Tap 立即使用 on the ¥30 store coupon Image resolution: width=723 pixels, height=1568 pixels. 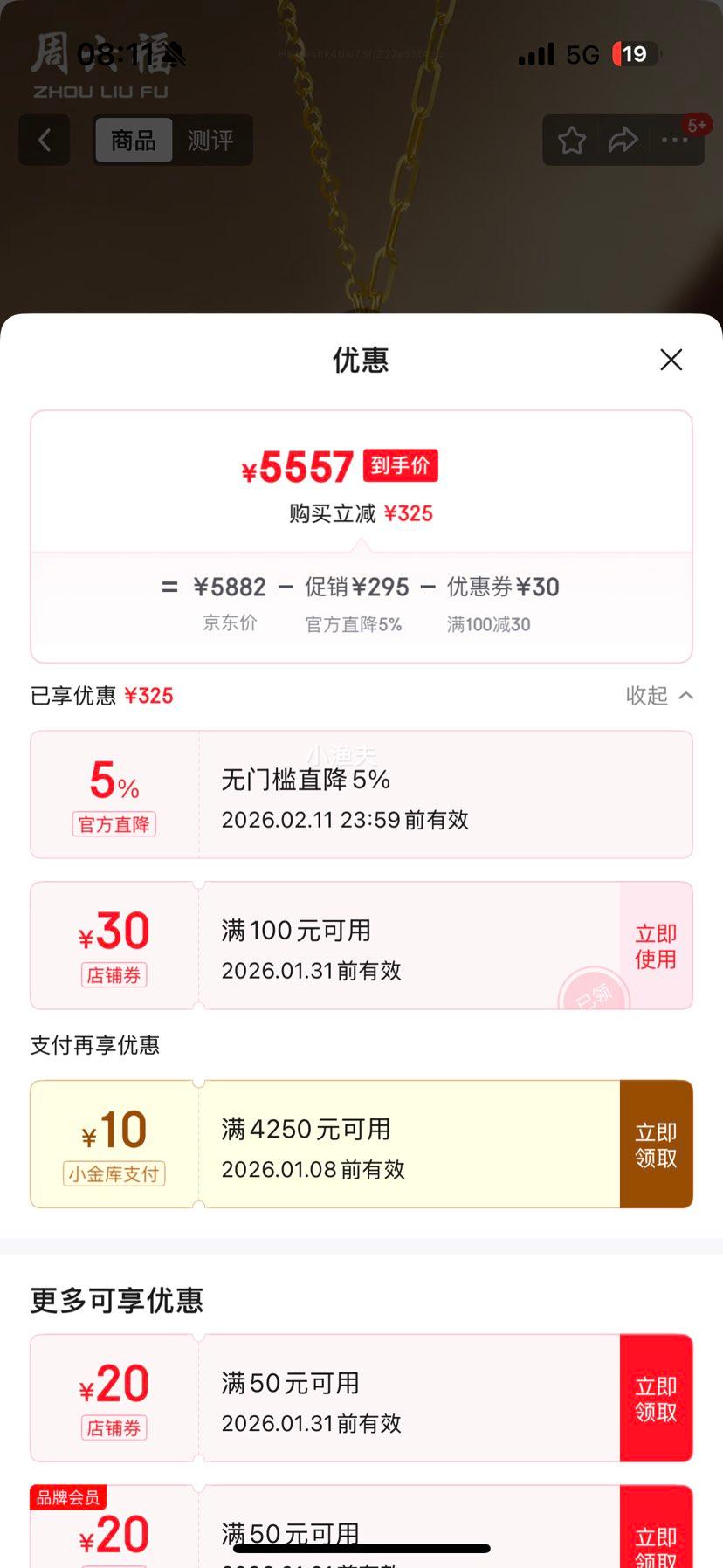tap(655, 946)
